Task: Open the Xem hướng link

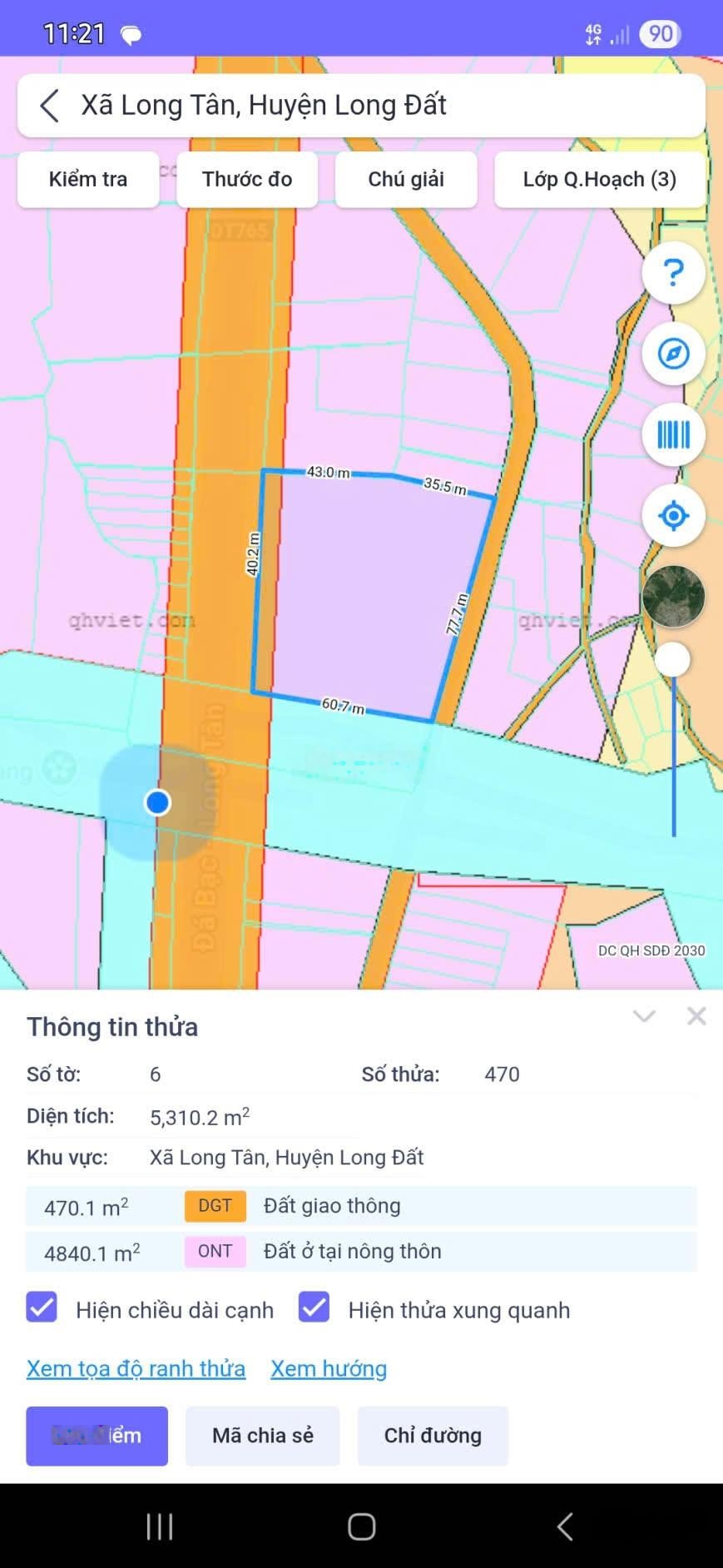Action: click(x=329, y=1369)
